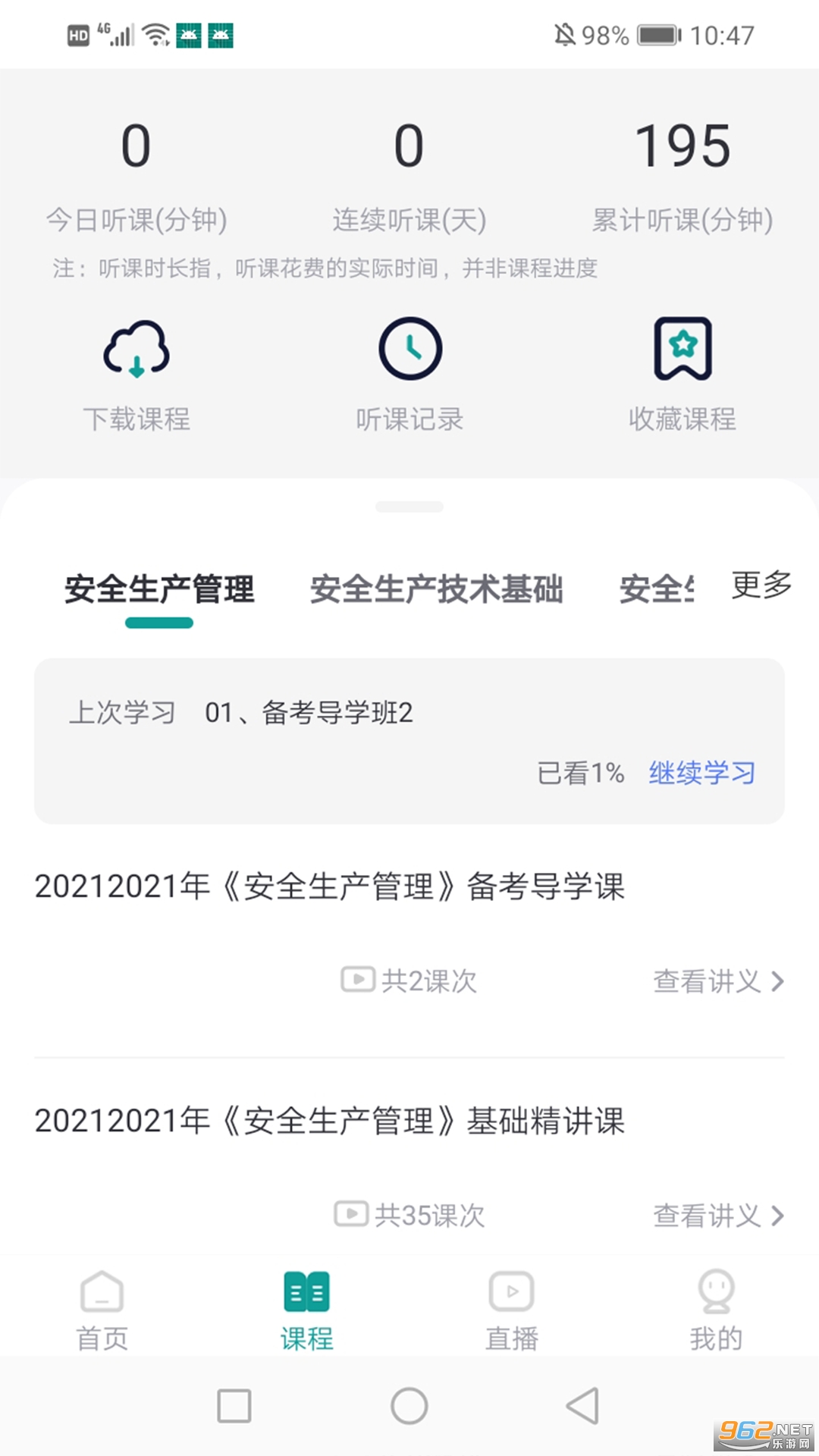
Task: Select the 安全生产管理 tab
Action: tap(159, 590)
